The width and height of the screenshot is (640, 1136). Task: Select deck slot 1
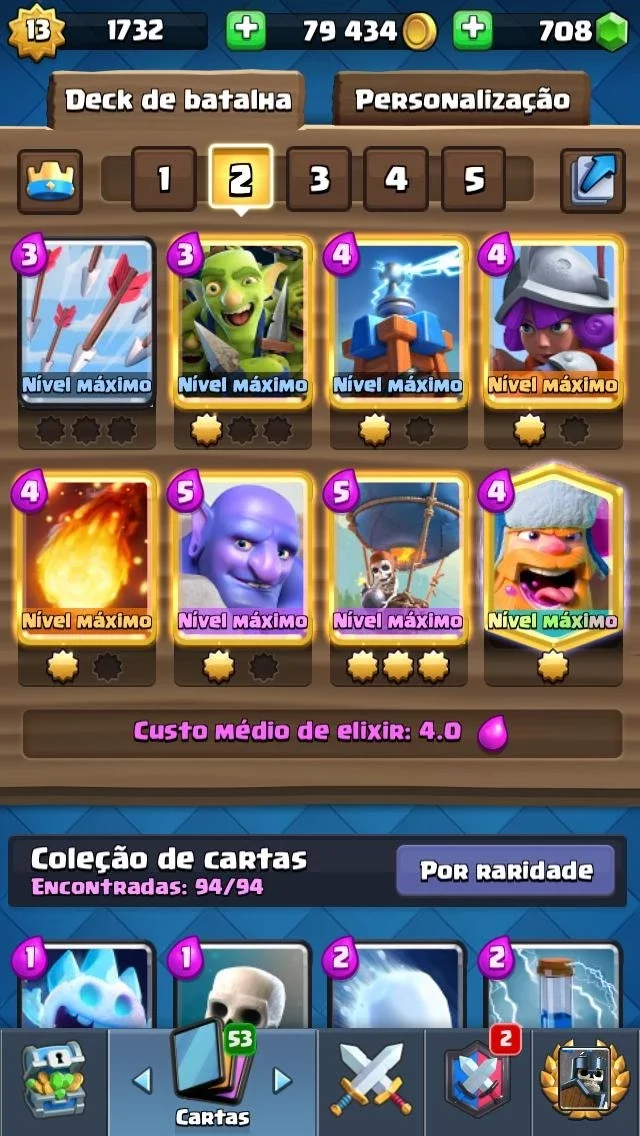pos(164,179)
